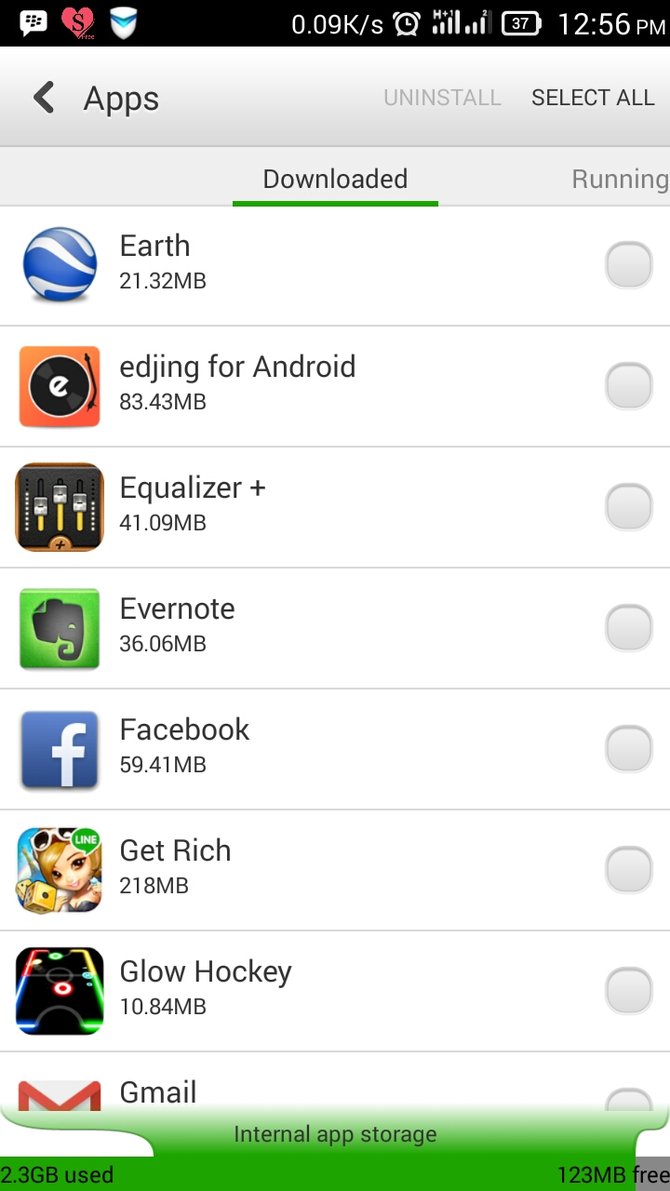The image size is (670, 1191).
Task: Tick the edjing for Android checkbox
Action: [629, 386]
